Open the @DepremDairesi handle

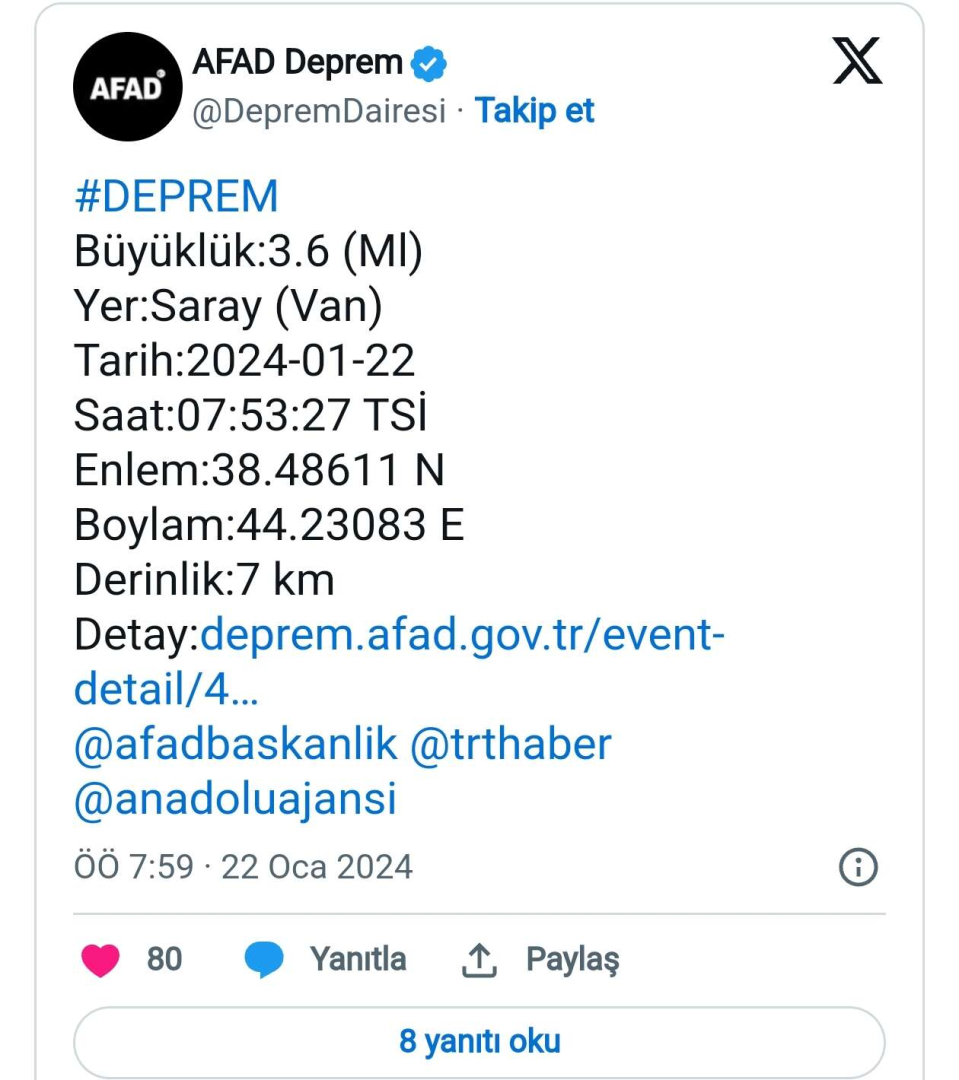click(x=319, y=112)
